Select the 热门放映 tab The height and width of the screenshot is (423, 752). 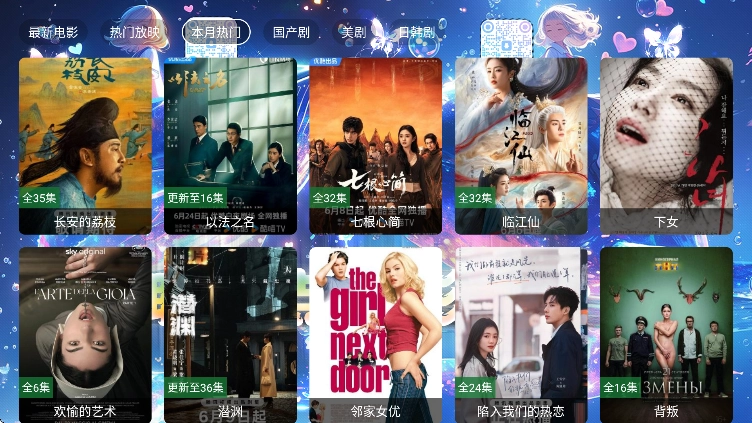(134, 32)
